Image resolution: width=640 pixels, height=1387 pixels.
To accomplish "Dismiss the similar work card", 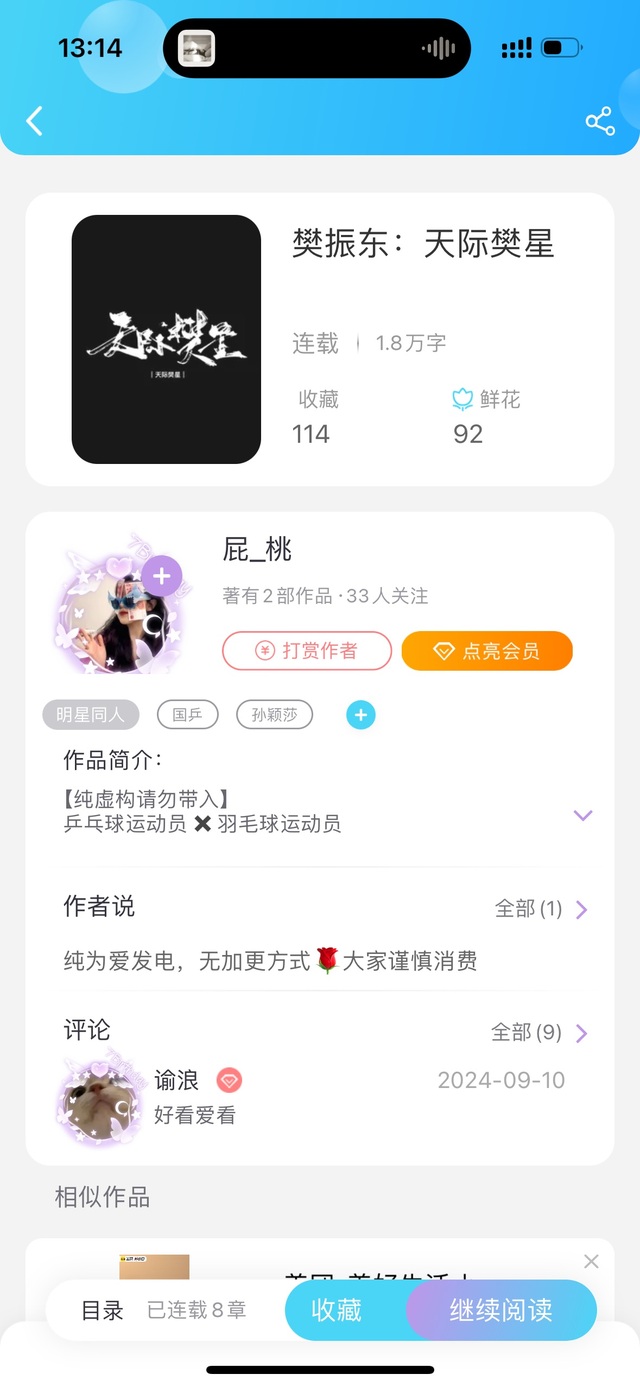I will coord(591,1261).
